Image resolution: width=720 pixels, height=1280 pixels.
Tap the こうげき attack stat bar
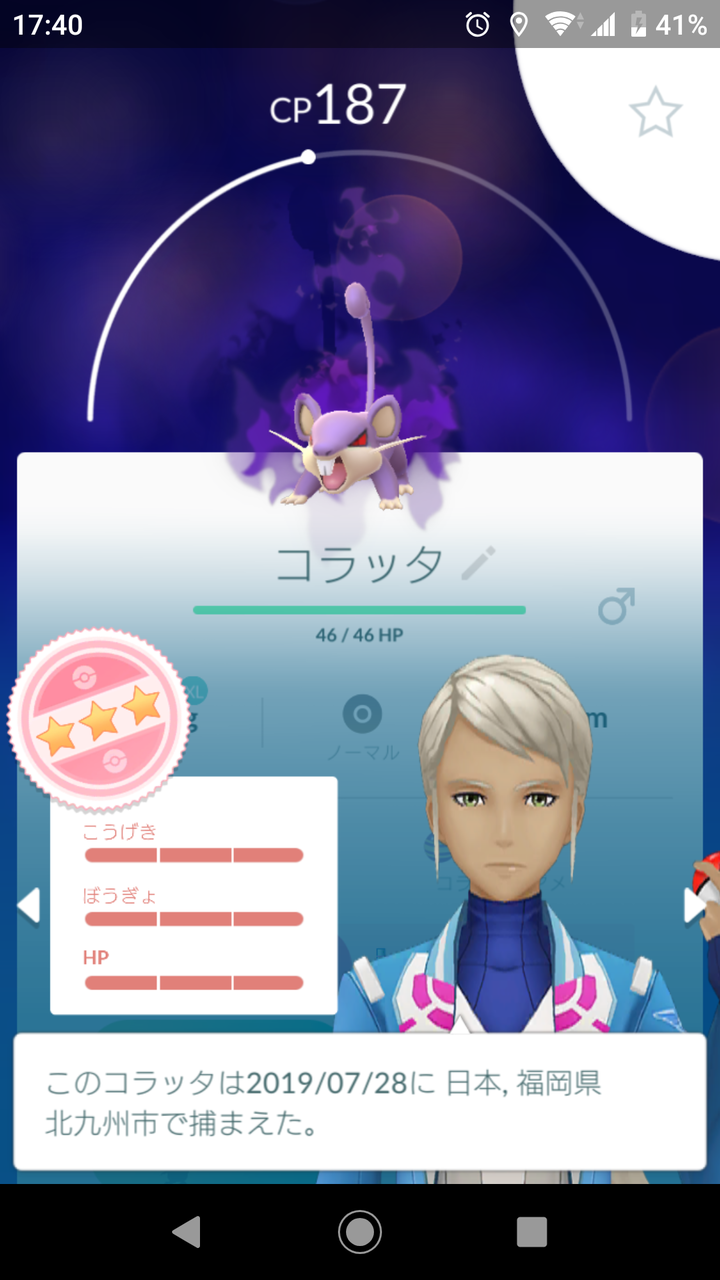193,855
